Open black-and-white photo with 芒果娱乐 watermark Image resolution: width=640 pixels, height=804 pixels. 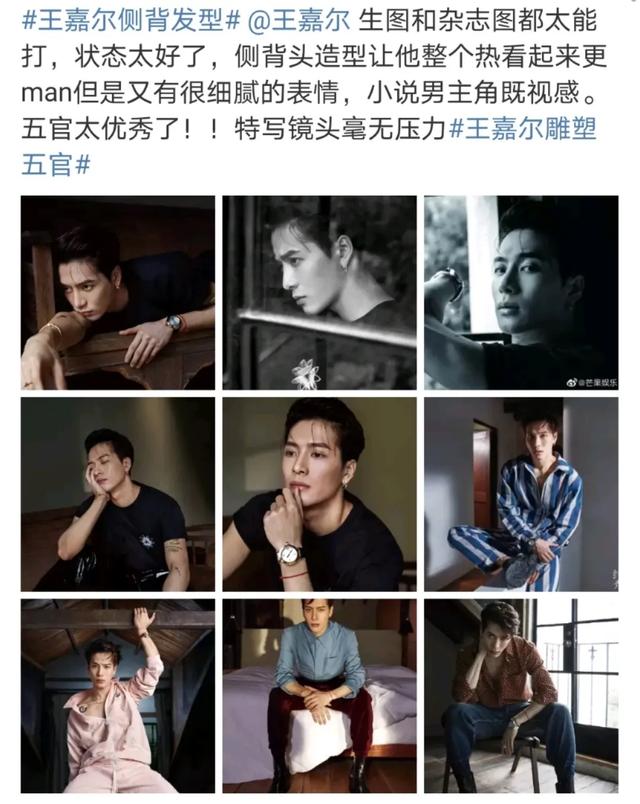pyautogui.click(x=521, y=292)
